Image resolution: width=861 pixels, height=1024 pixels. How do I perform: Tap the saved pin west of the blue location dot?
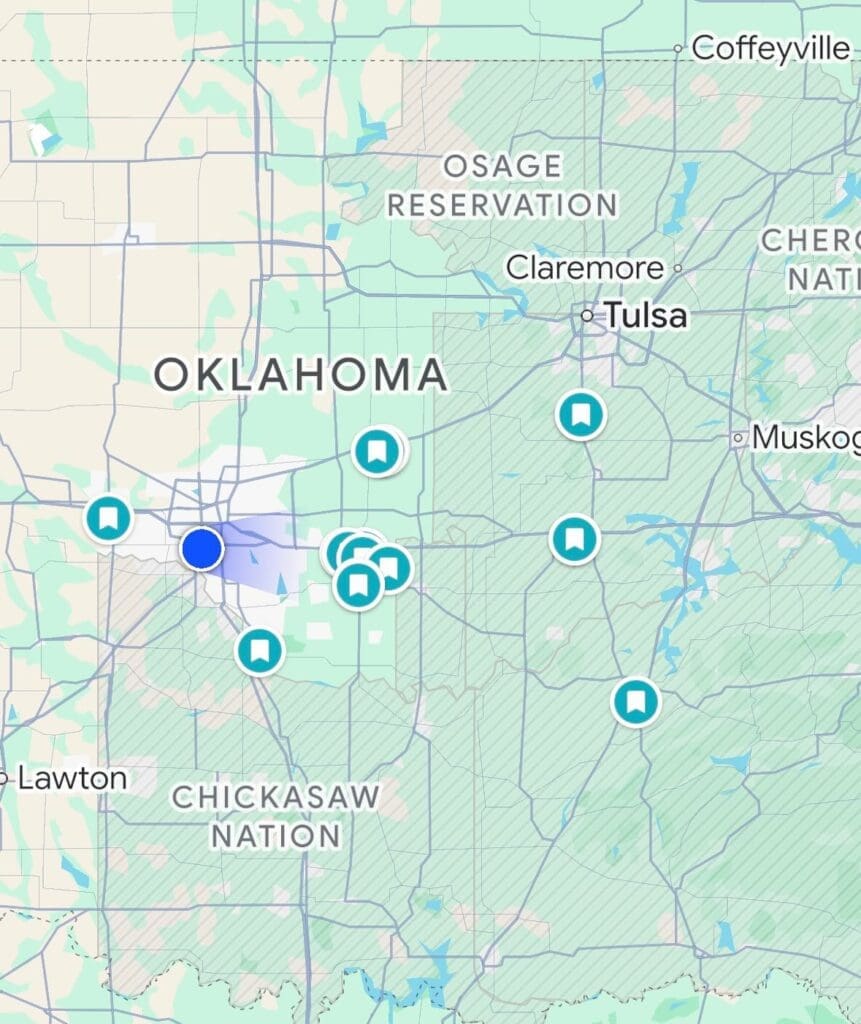click(108, 518)
